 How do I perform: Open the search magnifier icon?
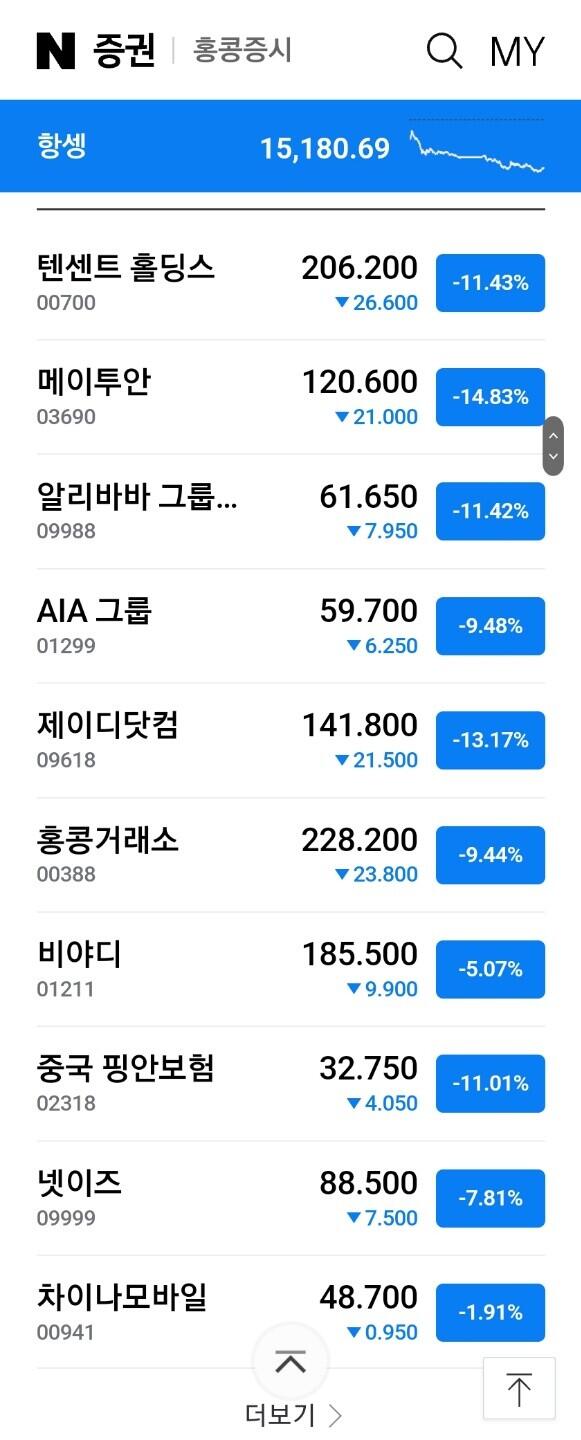click(444, 50)
